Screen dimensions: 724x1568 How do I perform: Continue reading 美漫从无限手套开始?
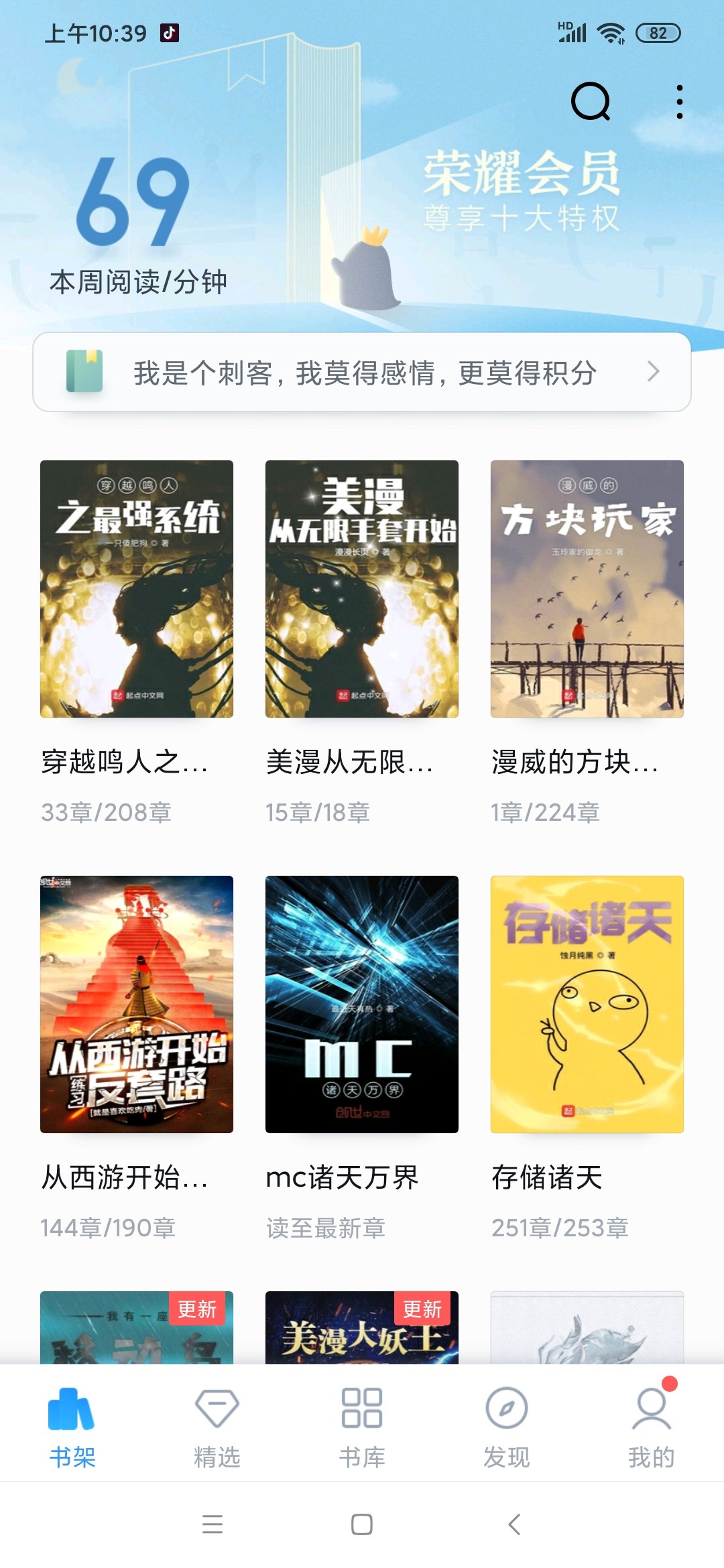pyautogui.click(x=362, y=588)
